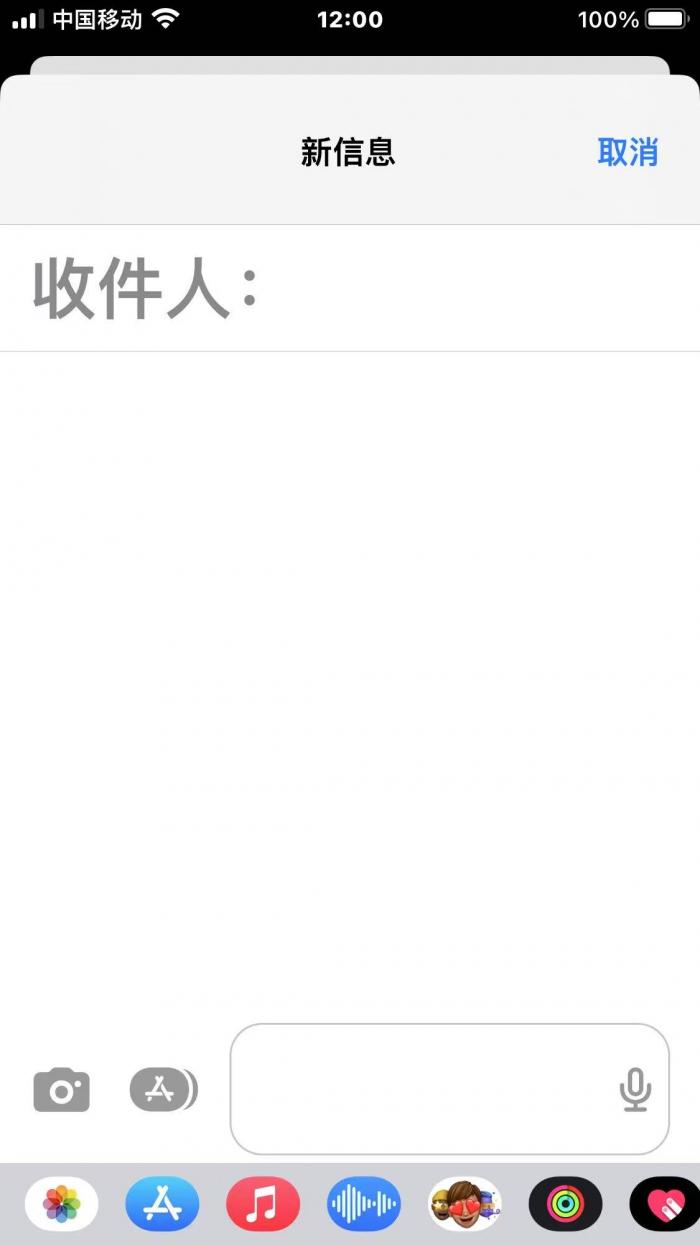Tap 取消 to cancel the new message

[628, 152]
